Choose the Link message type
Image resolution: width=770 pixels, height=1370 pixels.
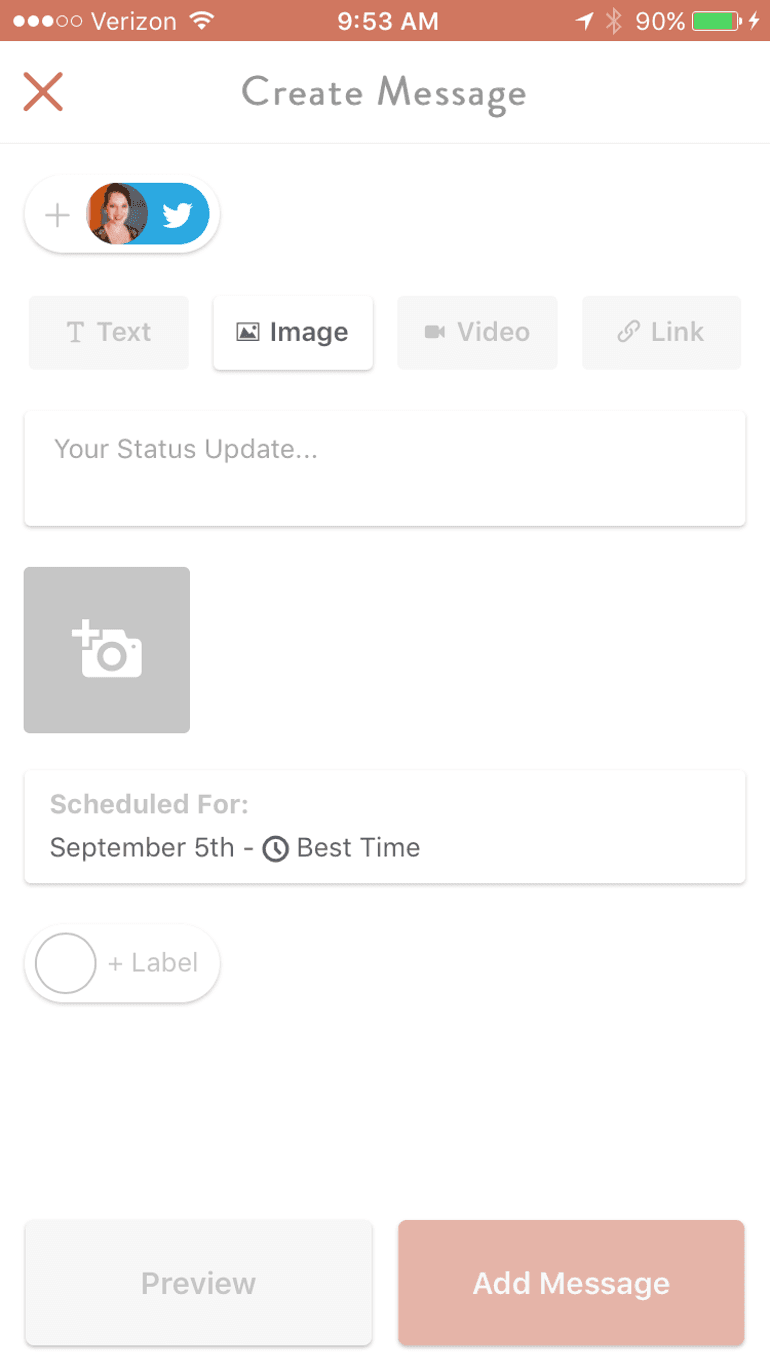(661, 333)
